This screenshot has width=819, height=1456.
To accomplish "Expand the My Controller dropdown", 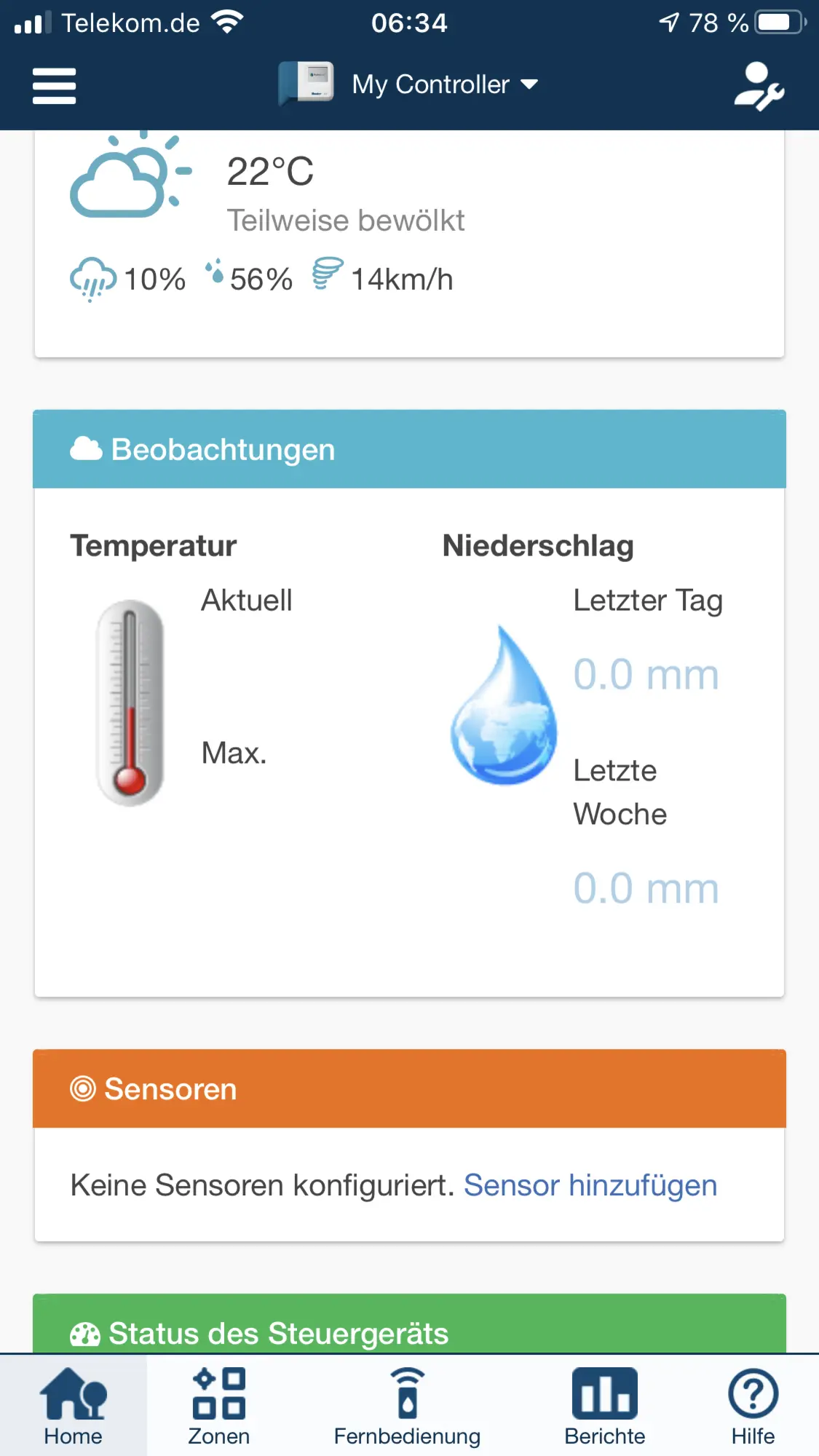I will (x=444, y=84).
